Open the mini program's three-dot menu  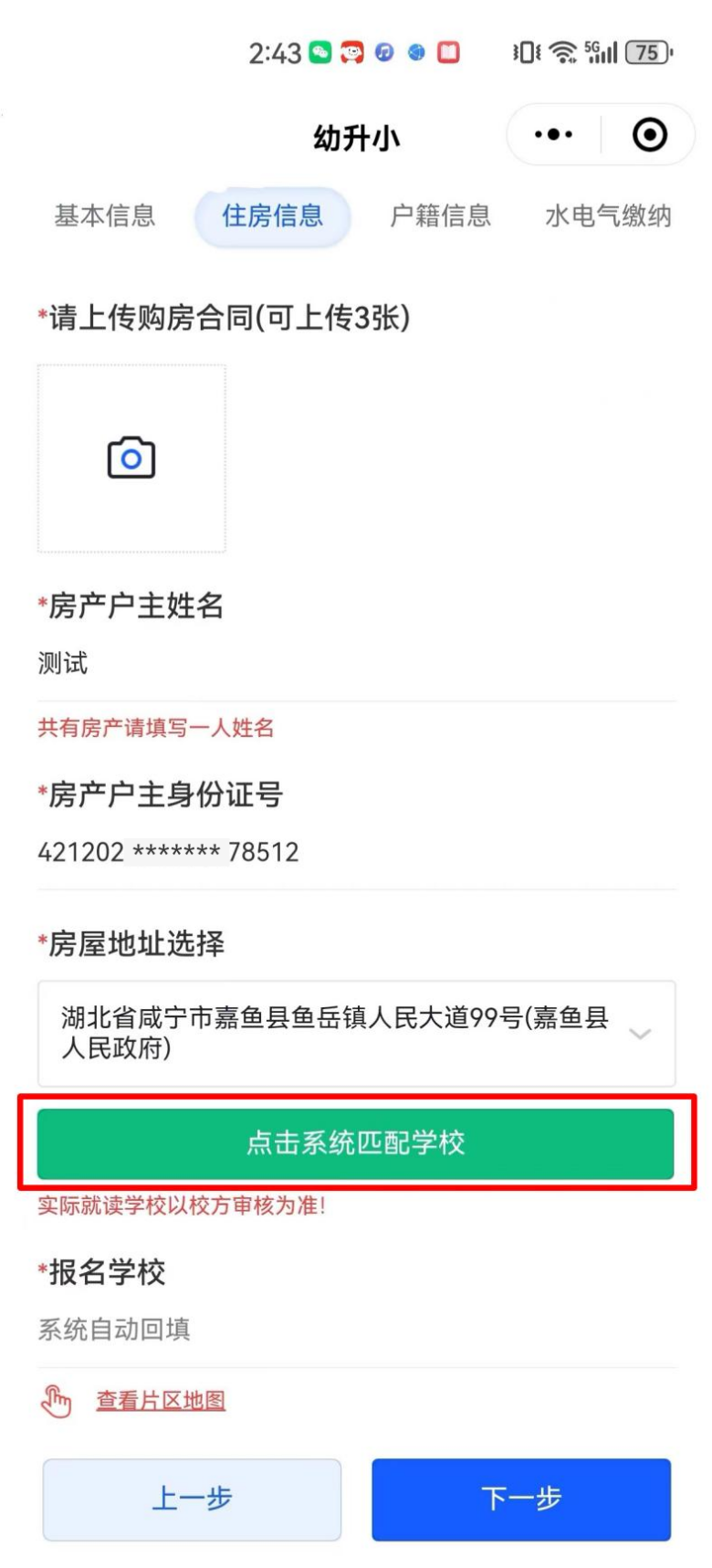coord(553,135)
